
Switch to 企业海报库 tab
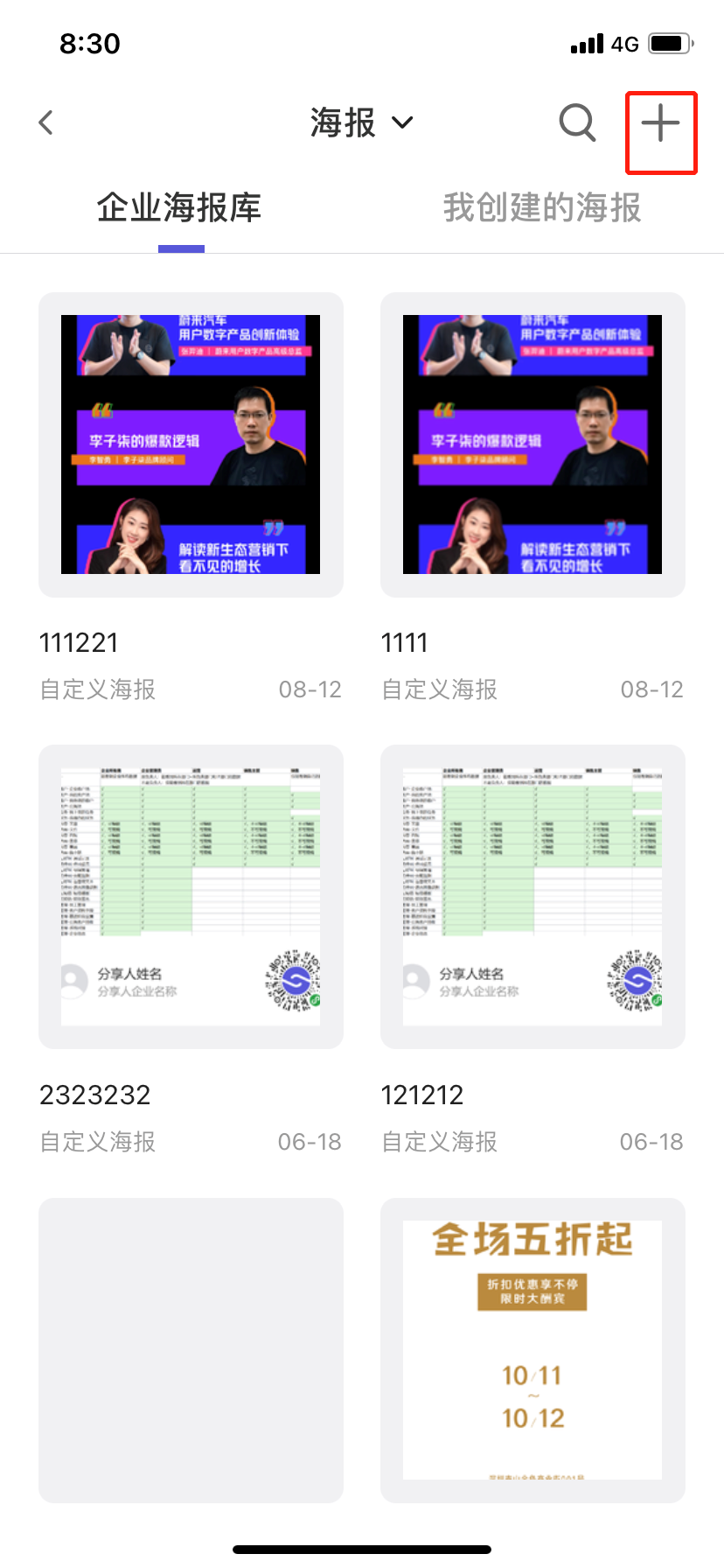click(179, 208)
